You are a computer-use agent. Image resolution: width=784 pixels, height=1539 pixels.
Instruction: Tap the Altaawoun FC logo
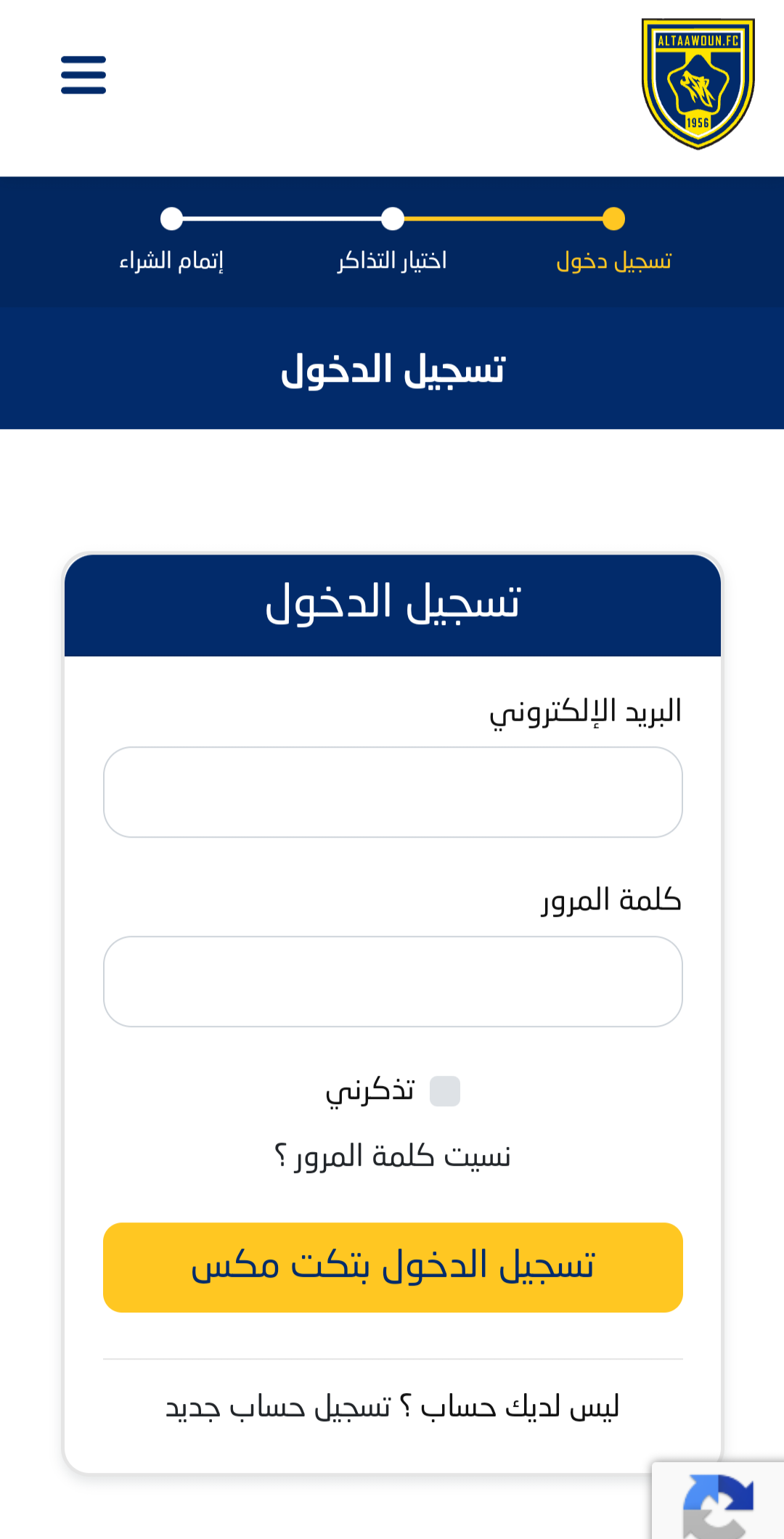tap(698, 84)
